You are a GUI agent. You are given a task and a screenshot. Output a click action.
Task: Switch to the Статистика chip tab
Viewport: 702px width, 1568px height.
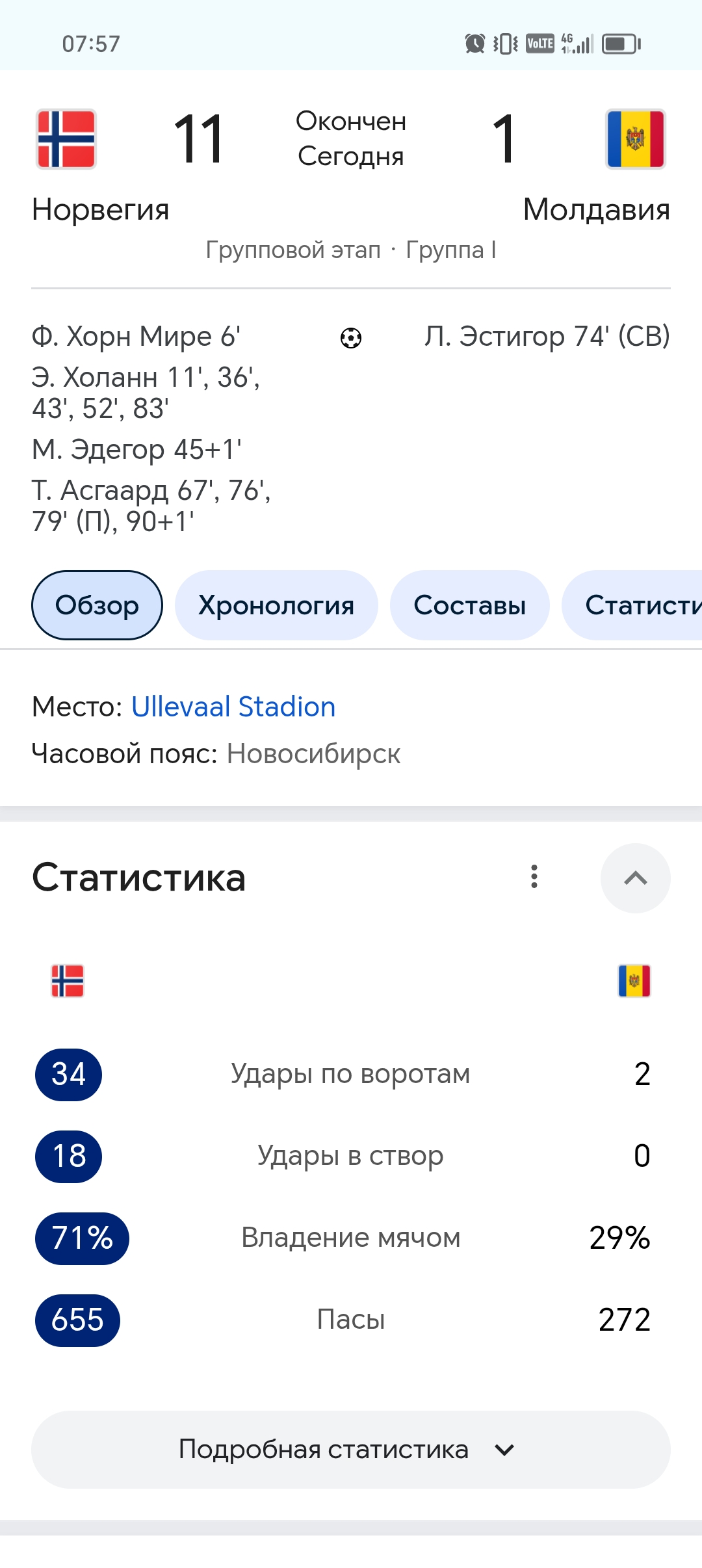[x=632, y=605]
